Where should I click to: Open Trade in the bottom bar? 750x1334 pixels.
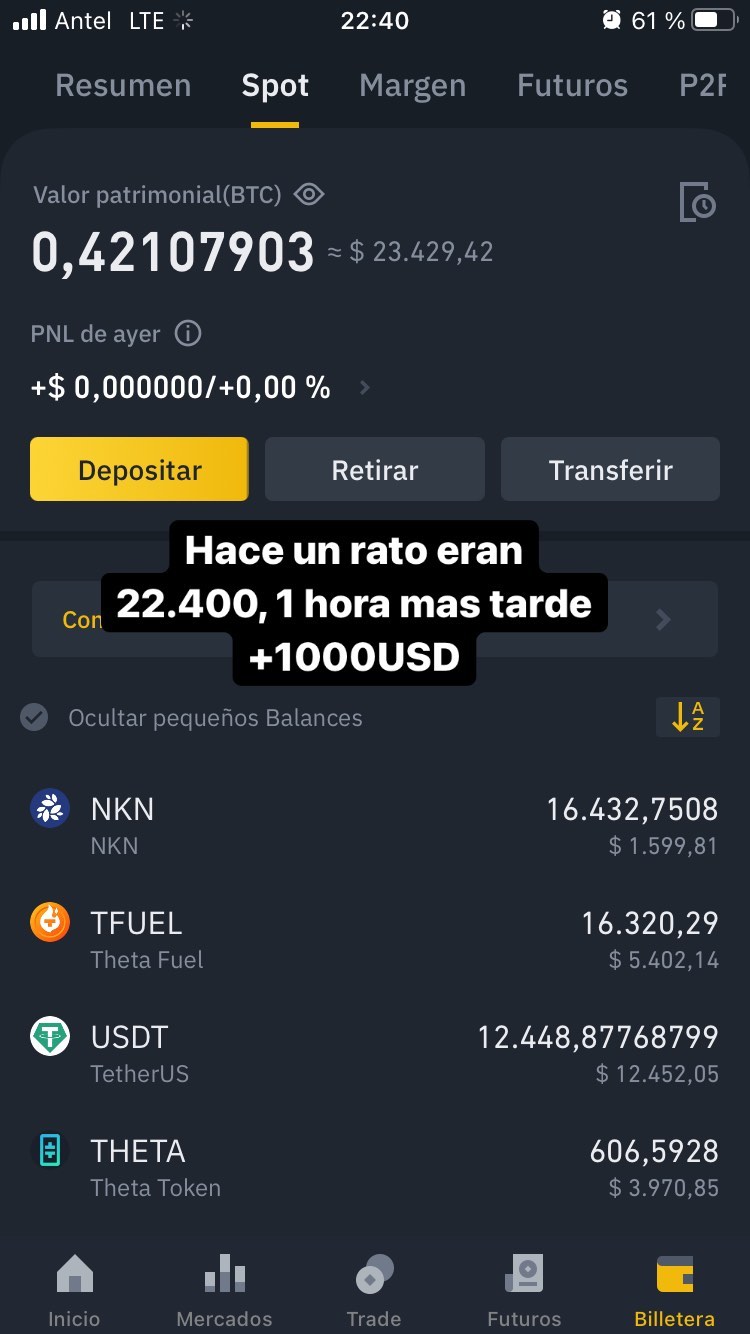374,1290
